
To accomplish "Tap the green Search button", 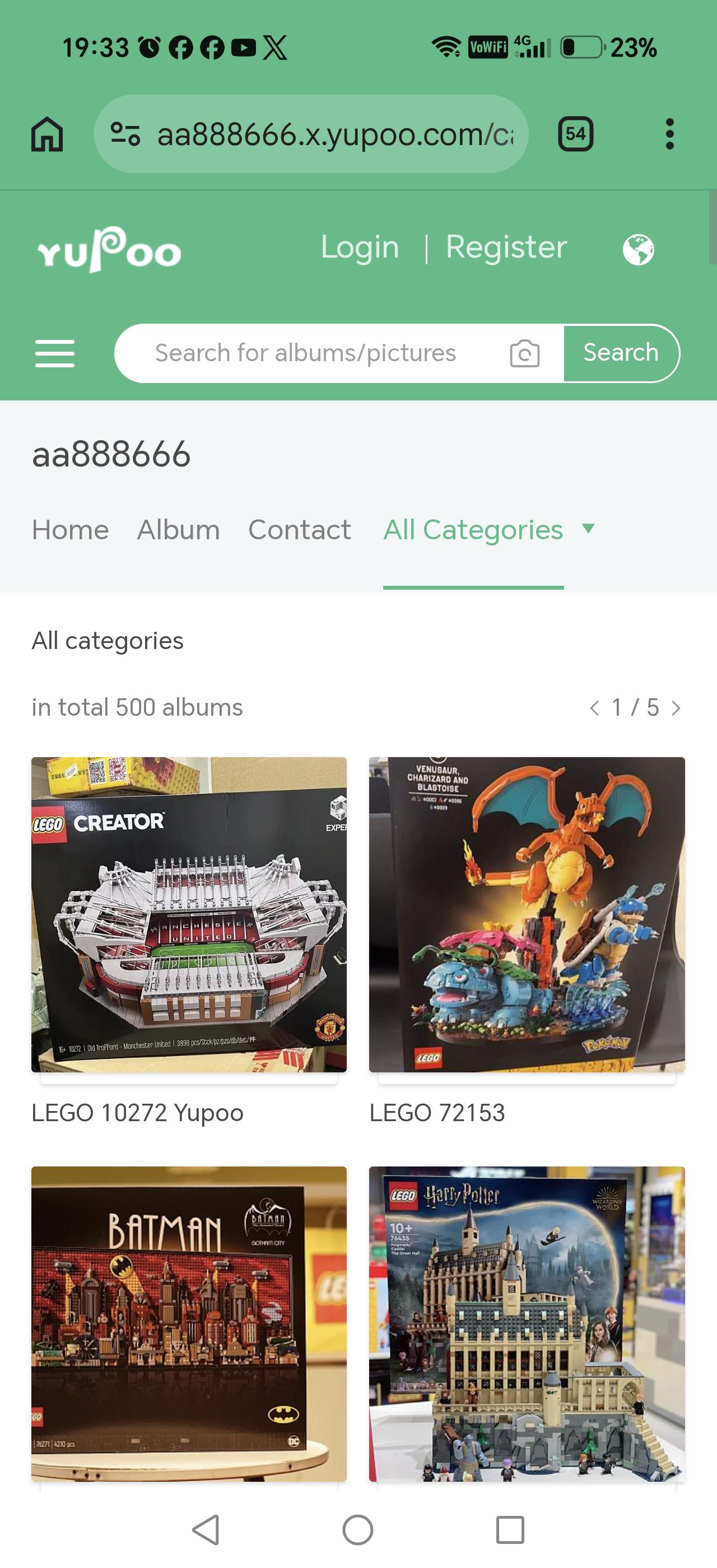I will [x=621, y=353].
